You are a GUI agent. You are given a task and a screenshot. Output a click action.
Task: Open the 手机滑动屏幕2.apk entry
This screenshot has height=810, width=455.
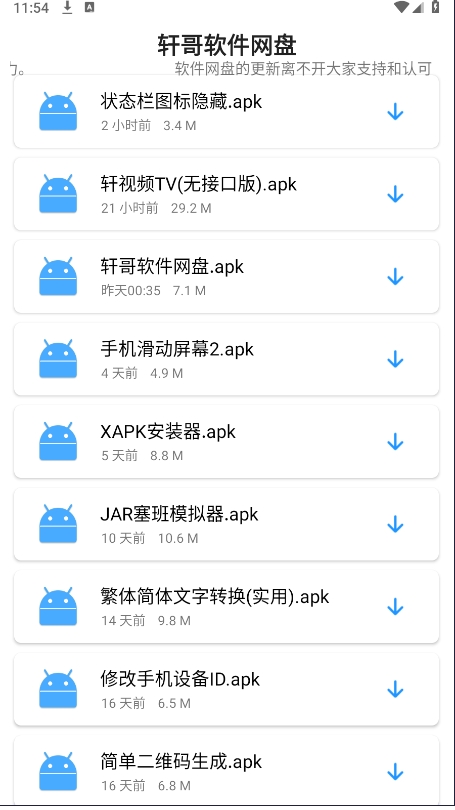(226, 359)
